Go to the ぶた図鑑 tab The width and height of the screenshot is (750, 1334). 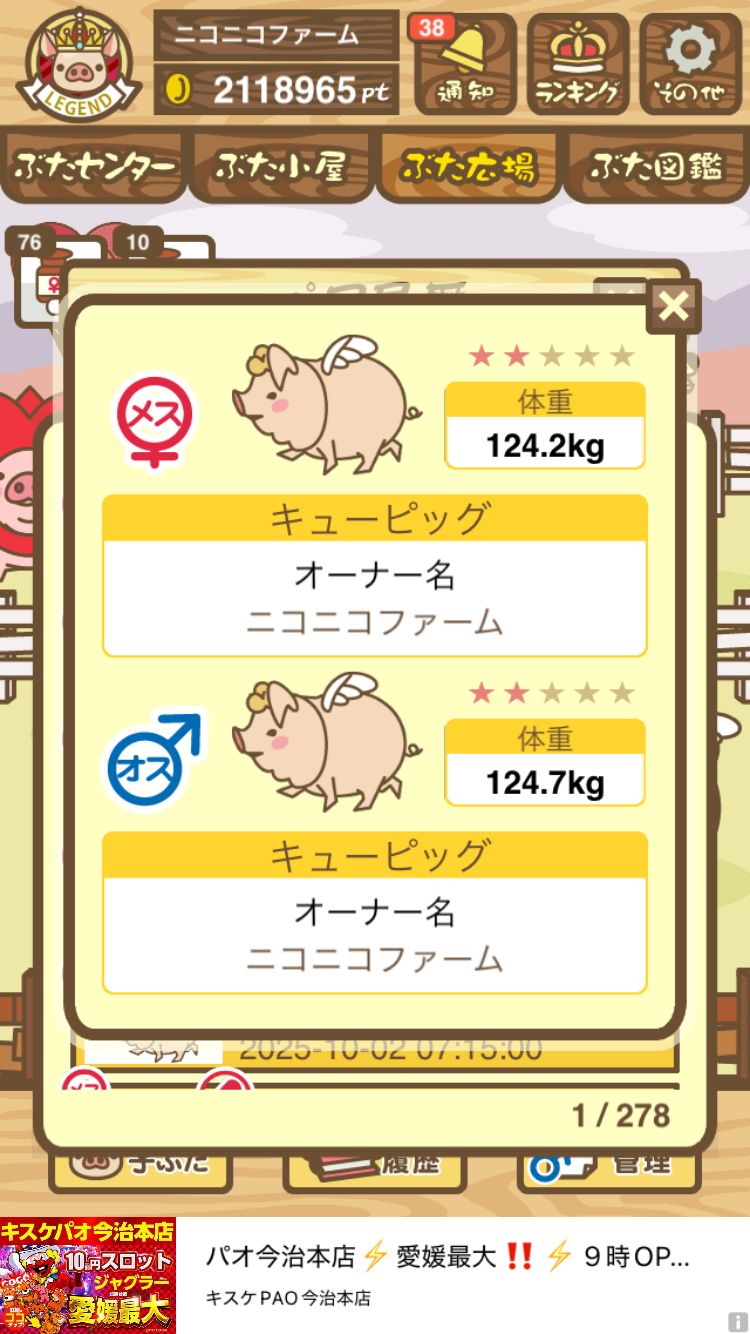[x=655, y=167]
